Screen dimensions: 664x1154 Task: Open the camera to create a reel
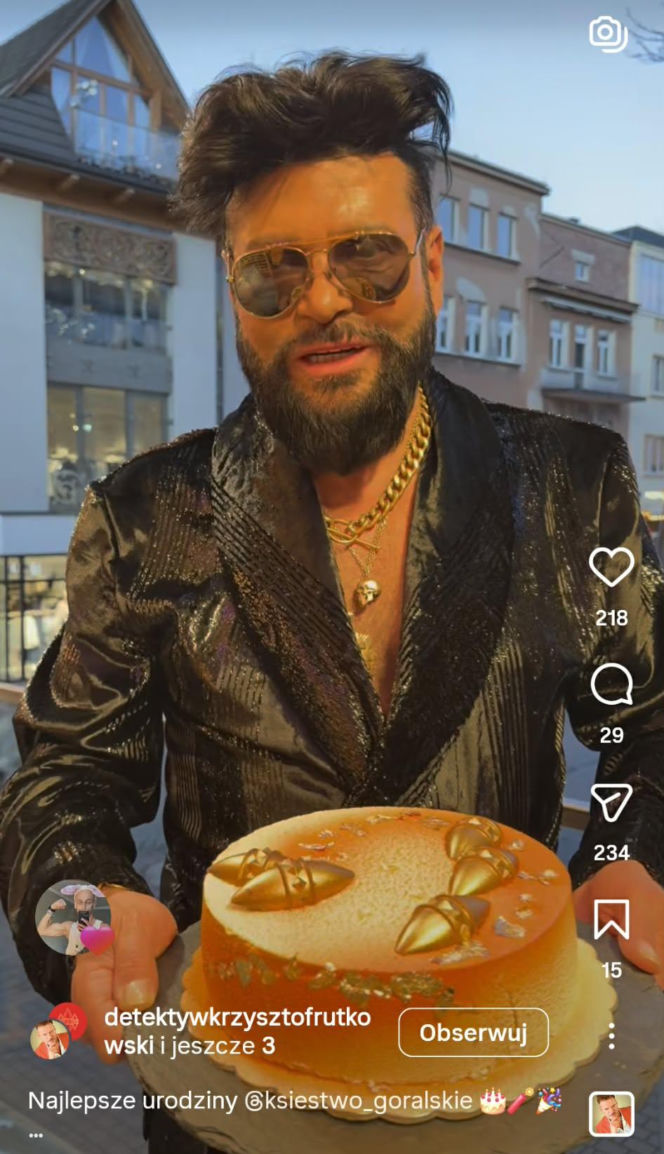[x=606, y=34]
